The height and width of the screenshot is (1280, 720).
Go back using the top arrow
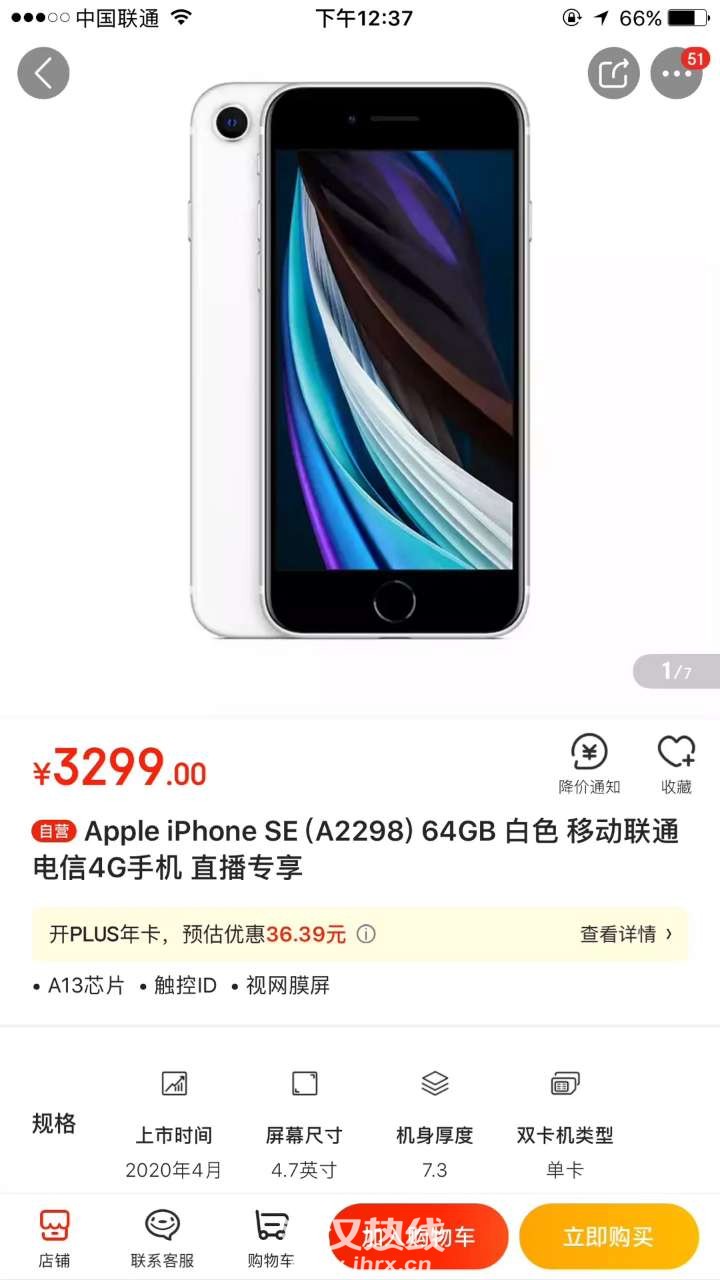pos(44,73)
